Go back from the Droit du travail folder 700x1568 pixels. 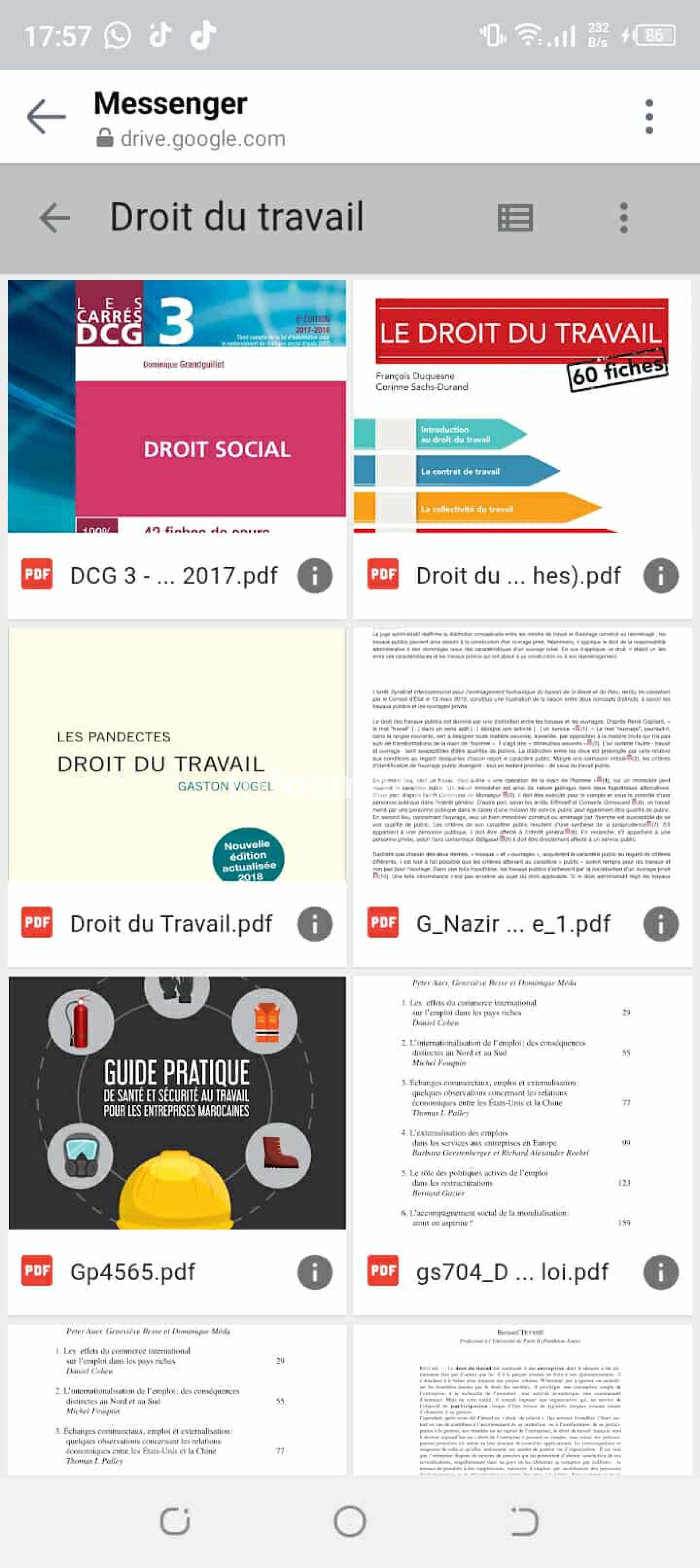(55, 218)
